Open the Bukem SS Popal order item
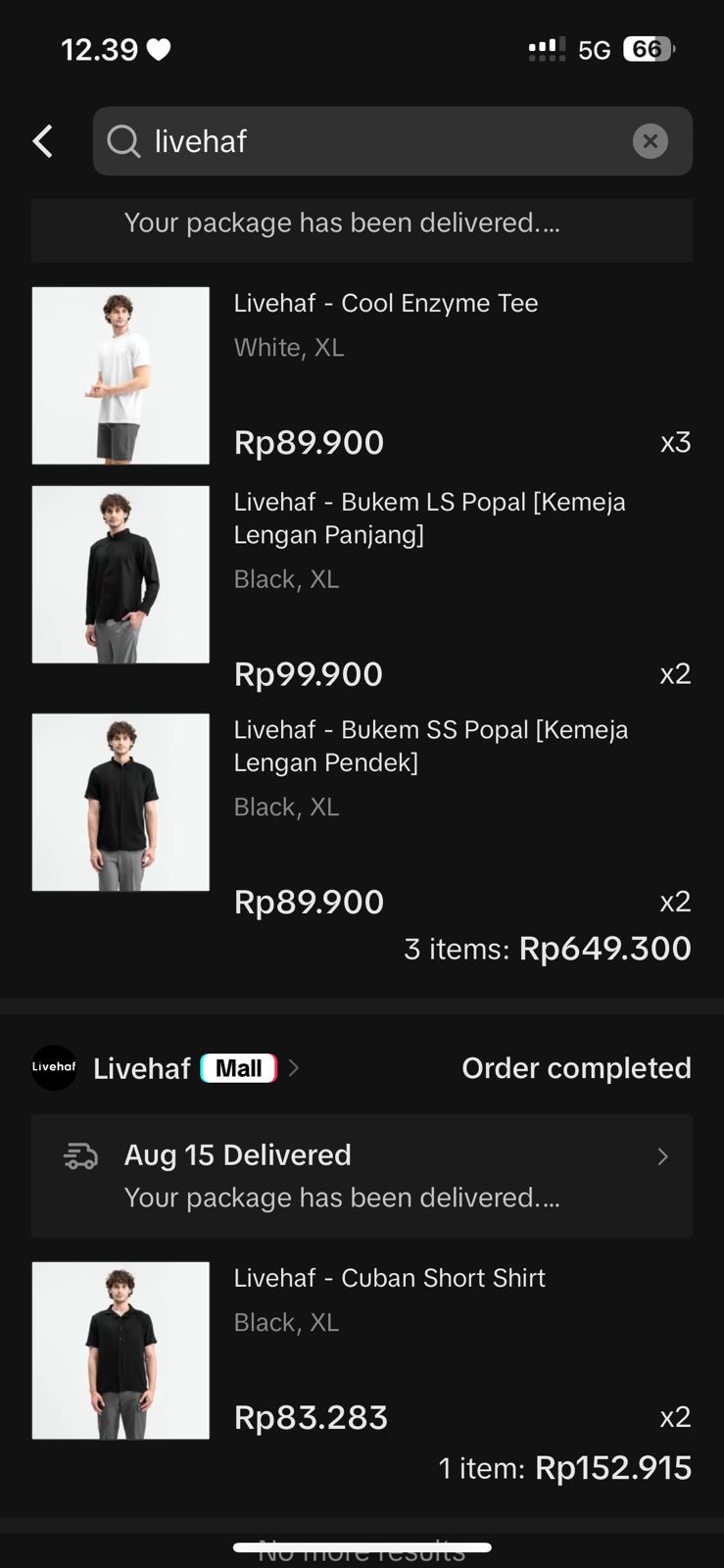The height and width of the screenshot is (1568, 724). click(x=430, y=746)
